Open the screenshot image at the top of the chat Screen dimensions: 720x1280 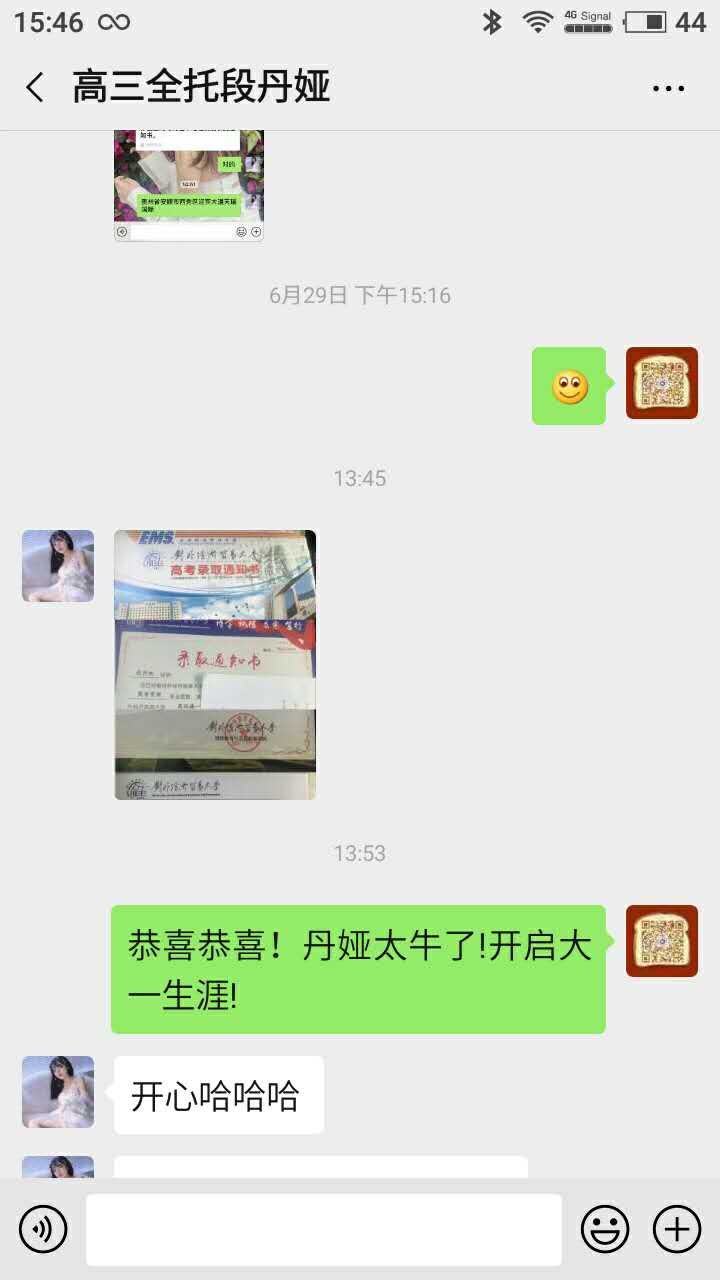pos(189,185)
